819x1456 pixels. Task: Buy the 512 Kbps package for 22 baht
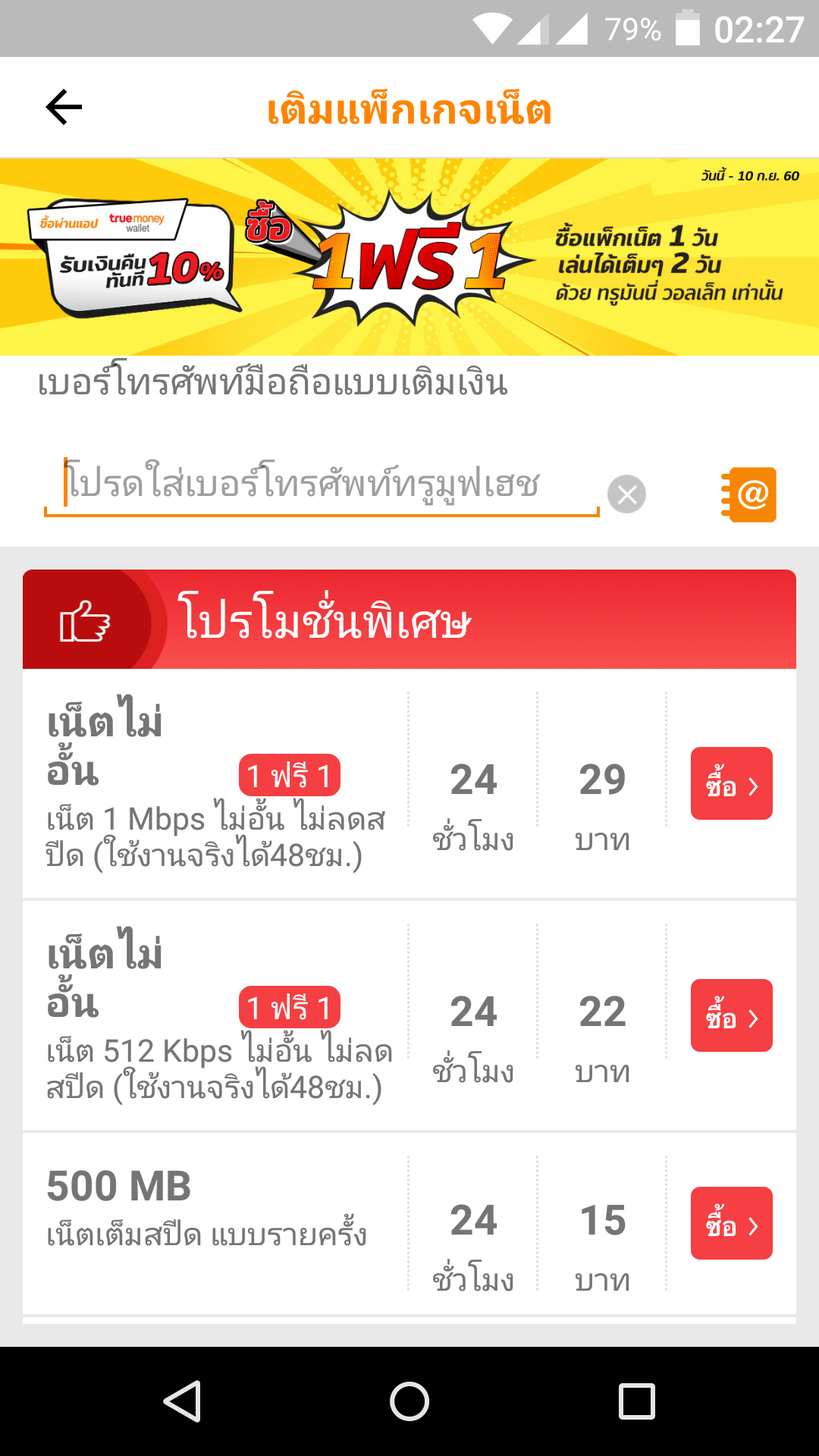click(731, 1015)
